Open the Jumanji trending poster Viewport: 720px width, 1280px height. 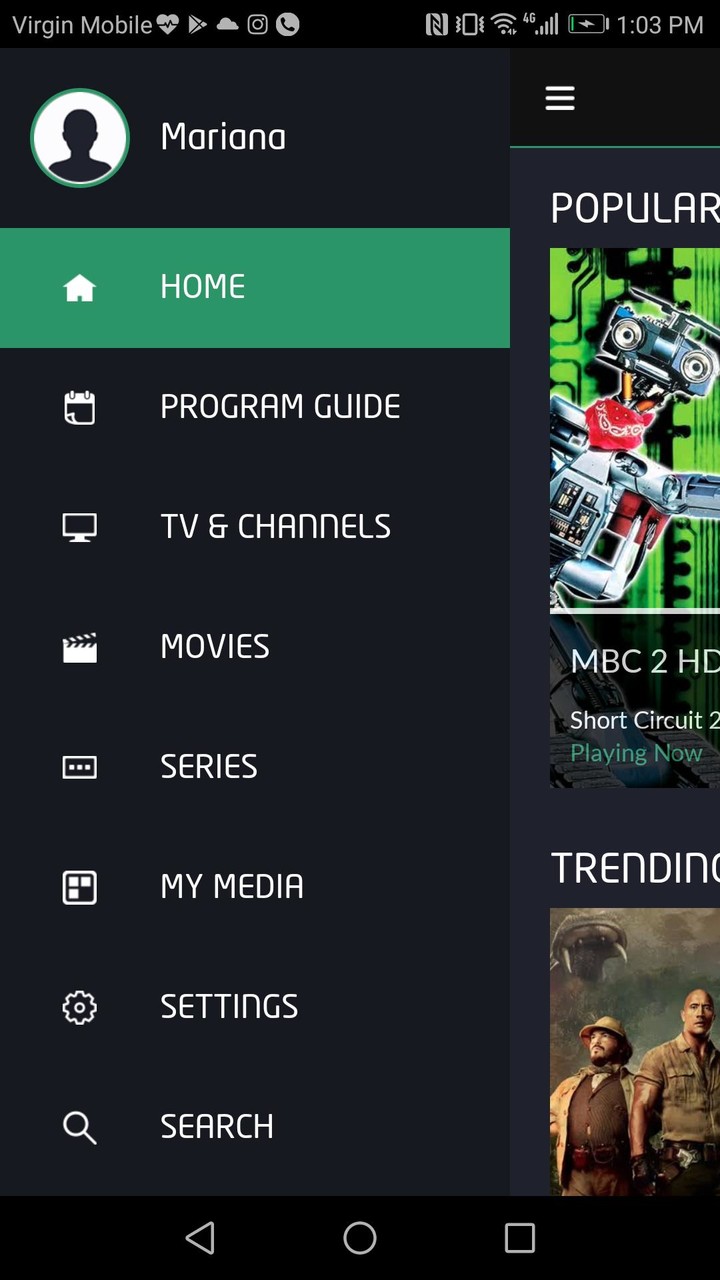(635, 1050)
